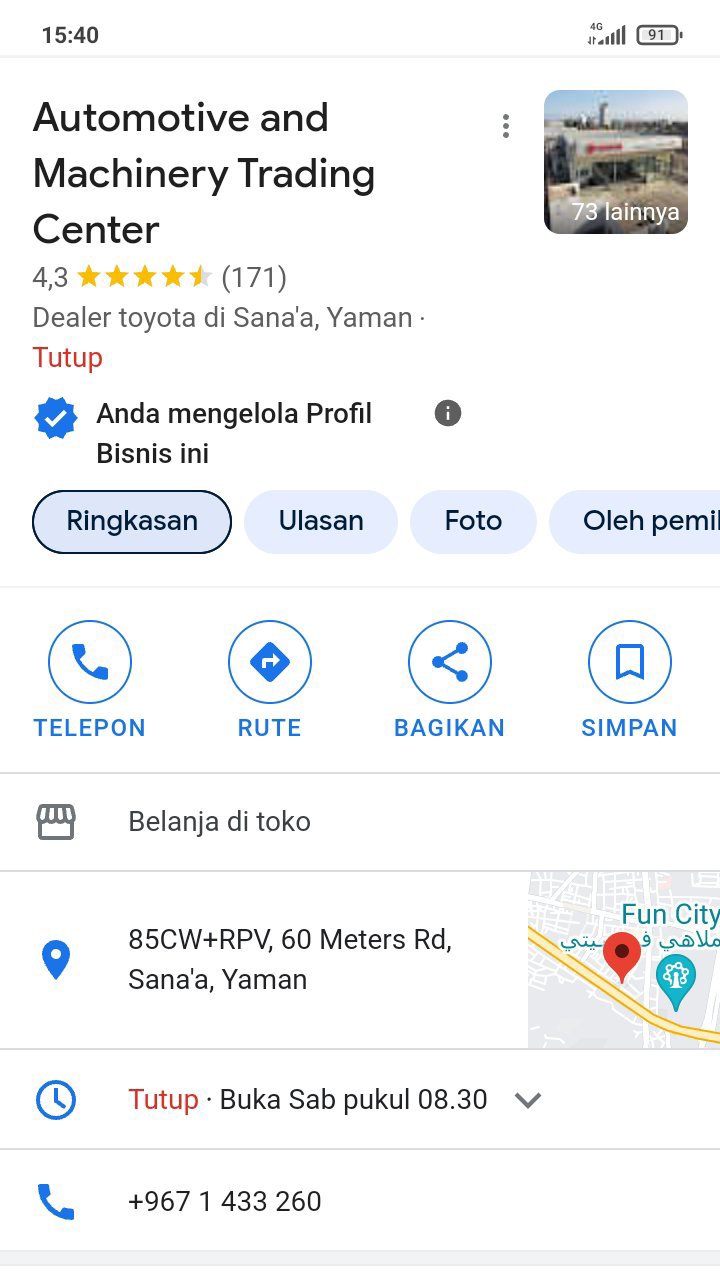Expand the opening hours dropdown
Viewport: 720px width, 1280px height.
(x=527, y=1100)
